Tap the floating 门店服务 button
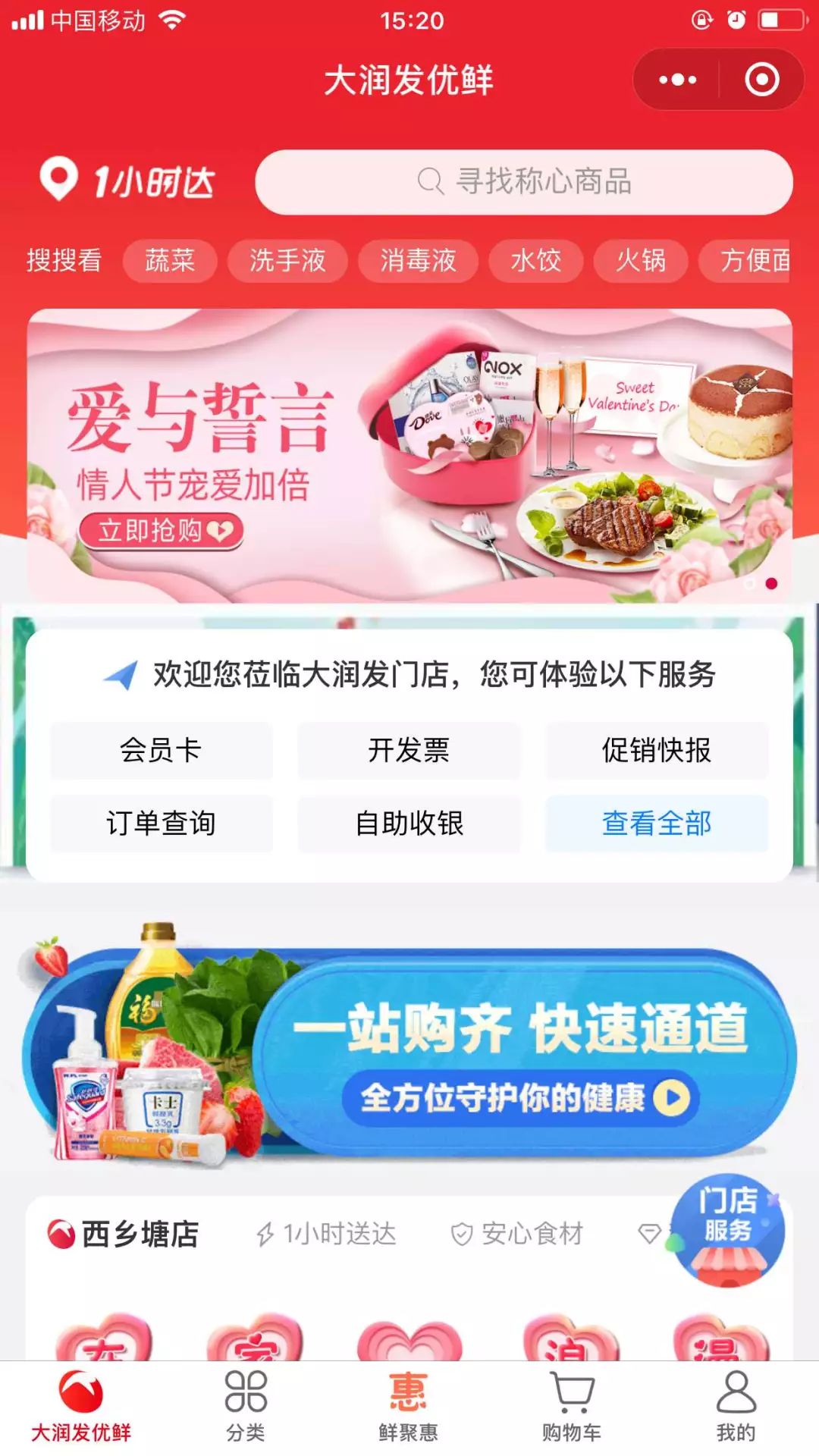This screenshot has height=1456, width=819. [x=728, y=1230]
